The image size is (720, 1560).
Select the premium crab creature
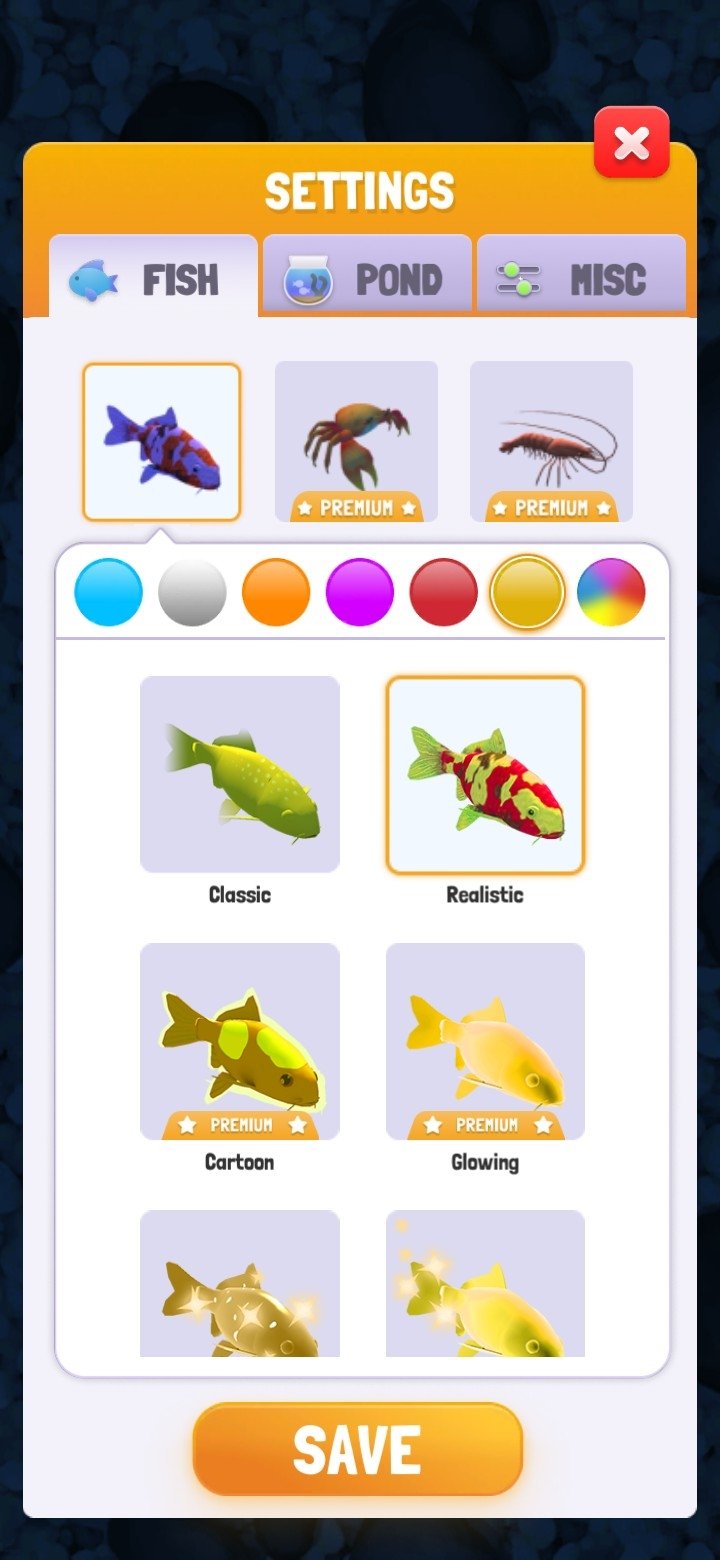click(356, 442)
